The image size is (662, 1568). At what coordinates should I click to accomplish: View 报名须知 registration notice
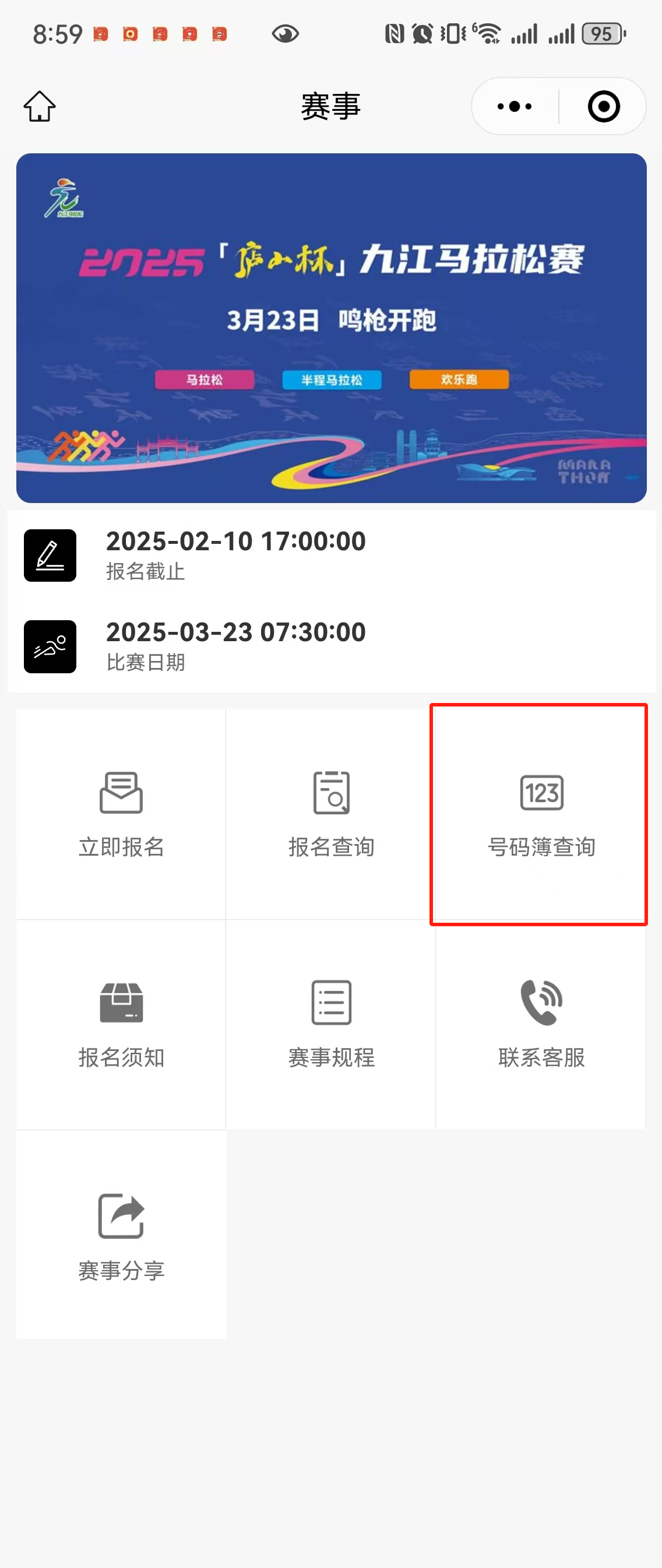tap(121, 1024)
